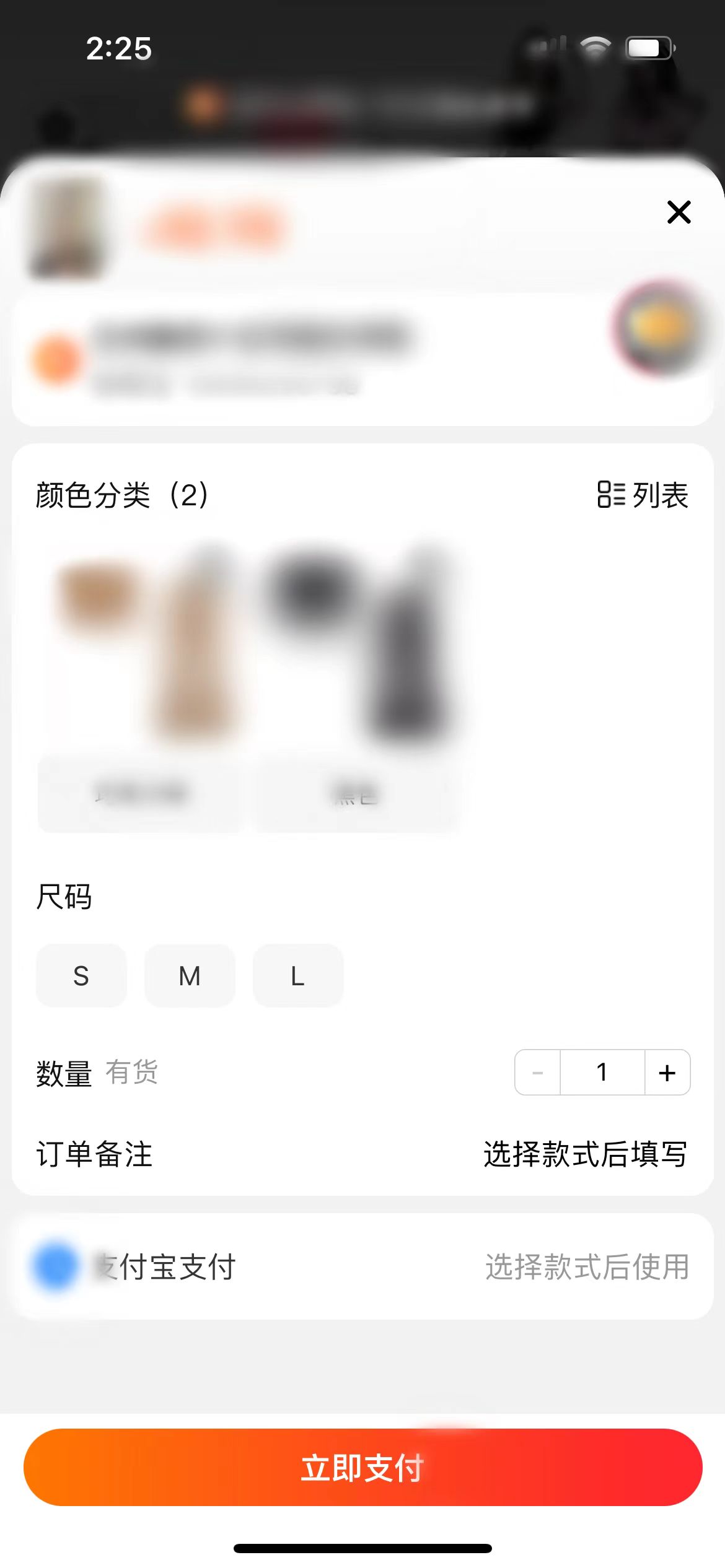Tap the Wi-Fi status bar icon
Viewport: 725px width, 1568px height.
[x=594, y=45]
